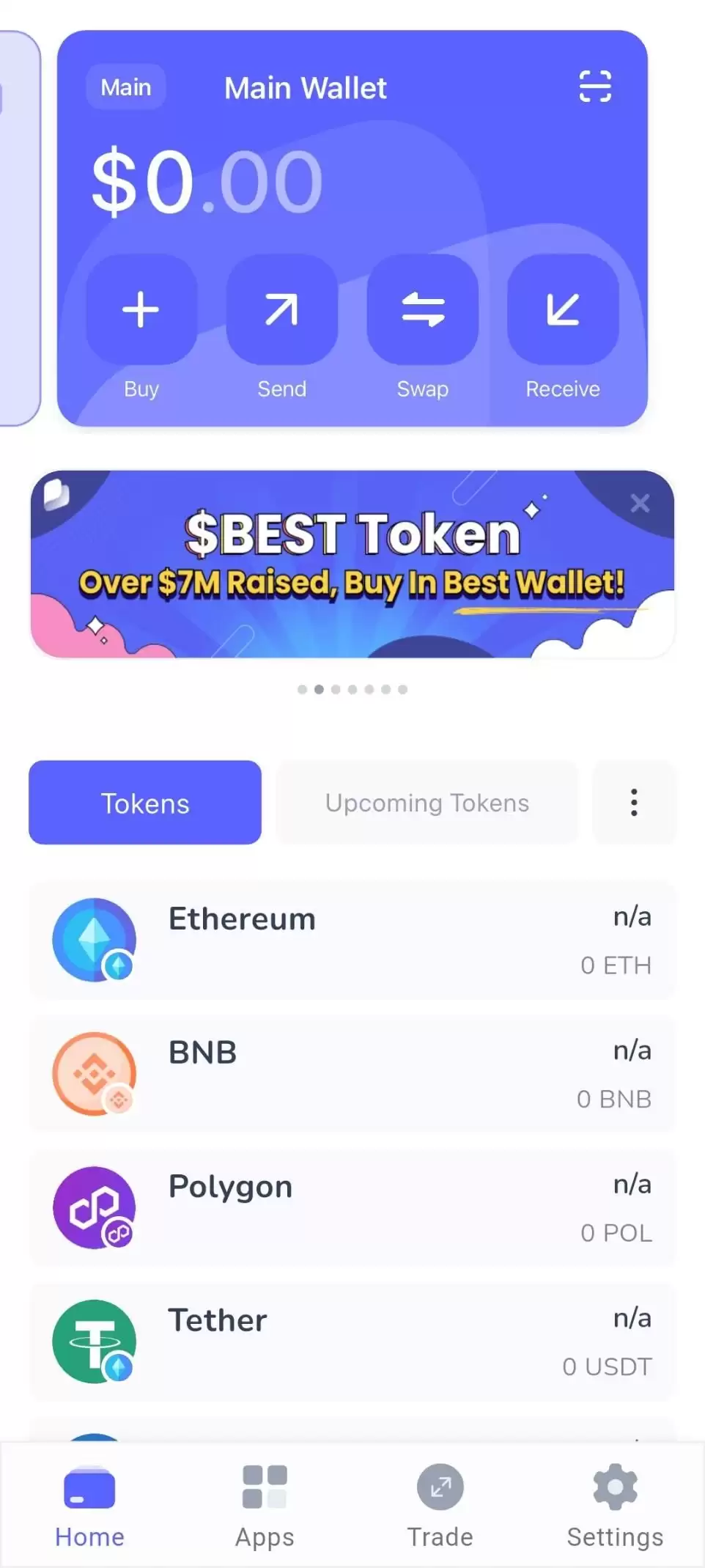The width and height of the screenshot is (705, 1568).
Task: Open the Polygon token row
Action: click(x=352, y=1208)
